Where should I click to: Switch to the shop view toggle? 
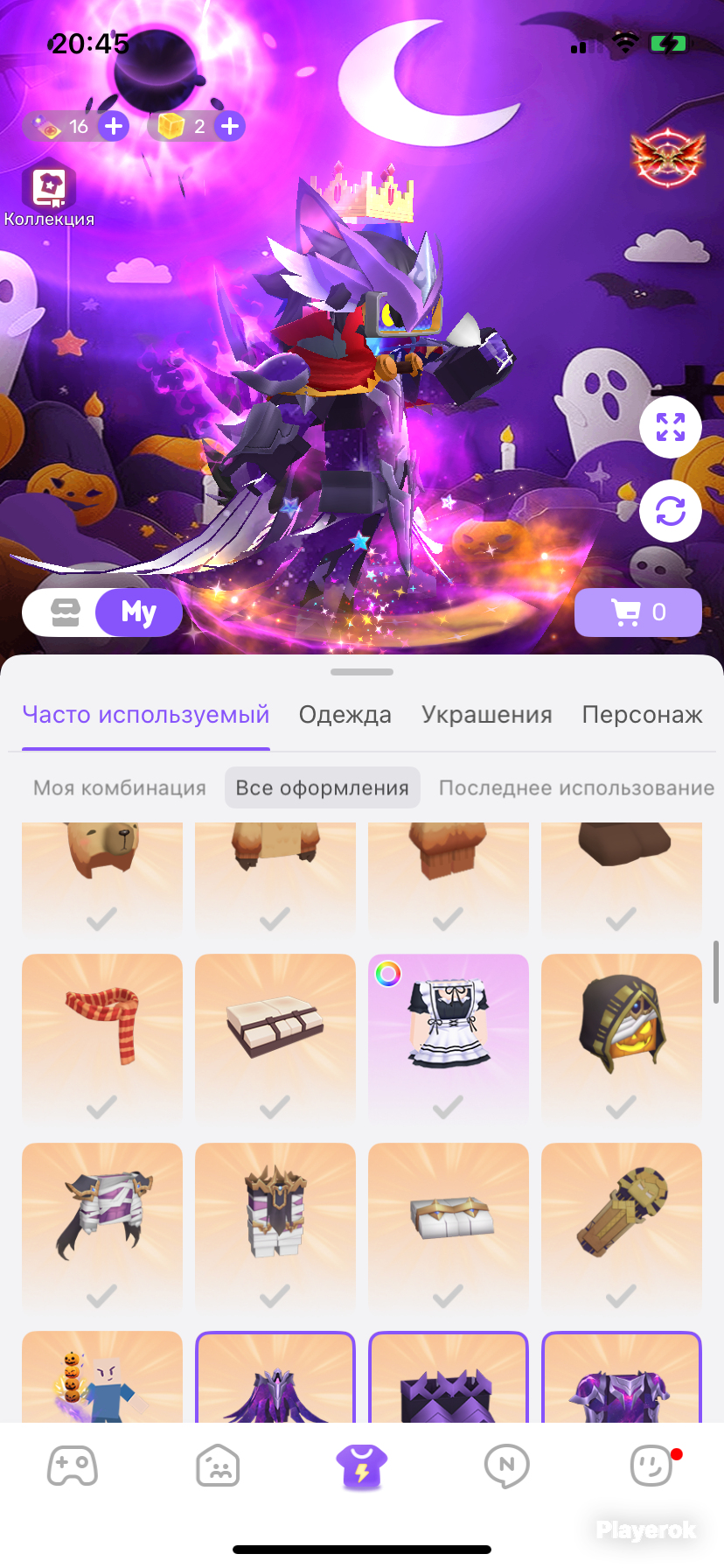(65, 612)
